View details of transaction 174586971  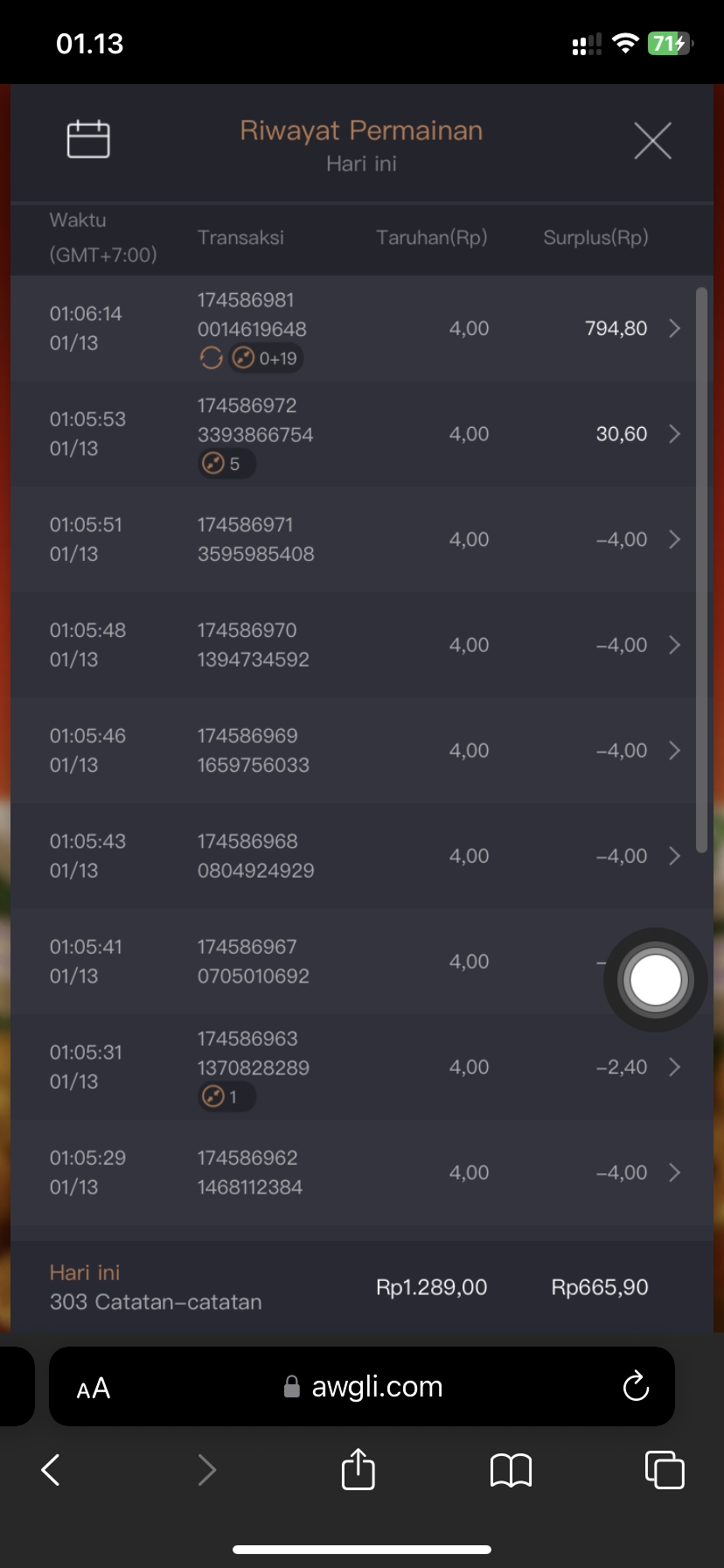674,539
